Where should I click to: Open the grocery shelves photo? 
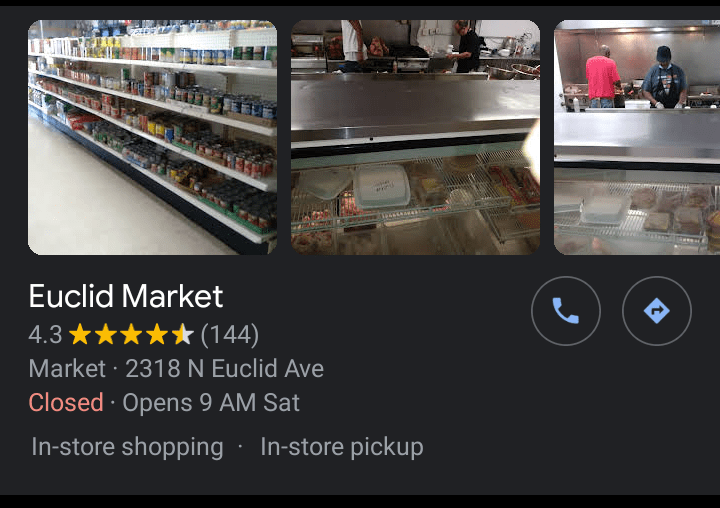click(x=152, y=137)
